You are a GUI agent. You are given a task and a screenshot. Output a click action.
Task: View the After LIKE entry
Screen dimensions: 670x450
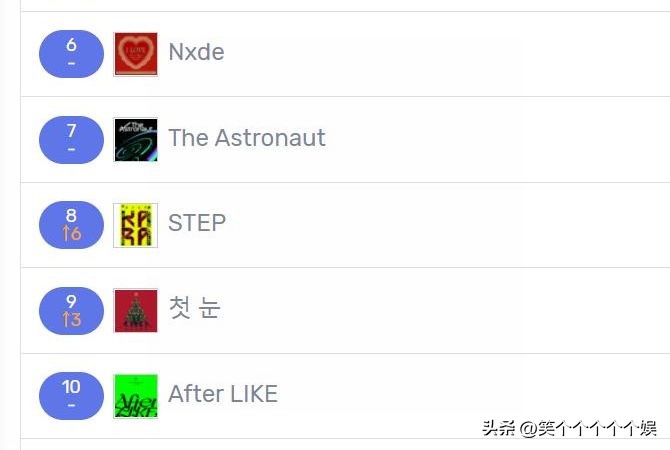222,394
